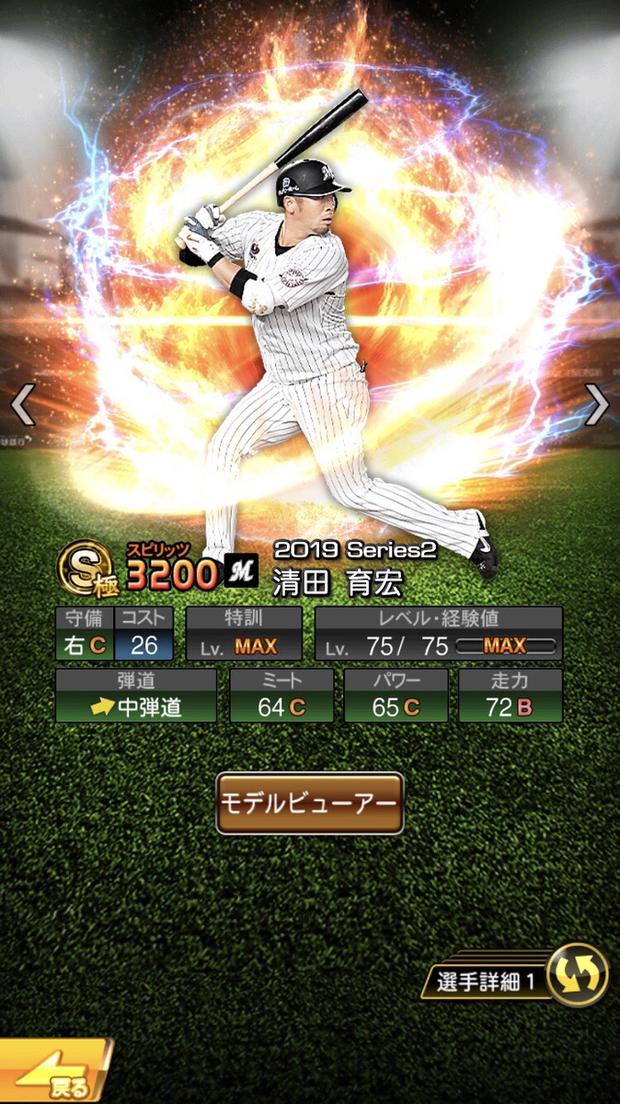
Task: Go to the next player card
Action: tap(597, 405)
